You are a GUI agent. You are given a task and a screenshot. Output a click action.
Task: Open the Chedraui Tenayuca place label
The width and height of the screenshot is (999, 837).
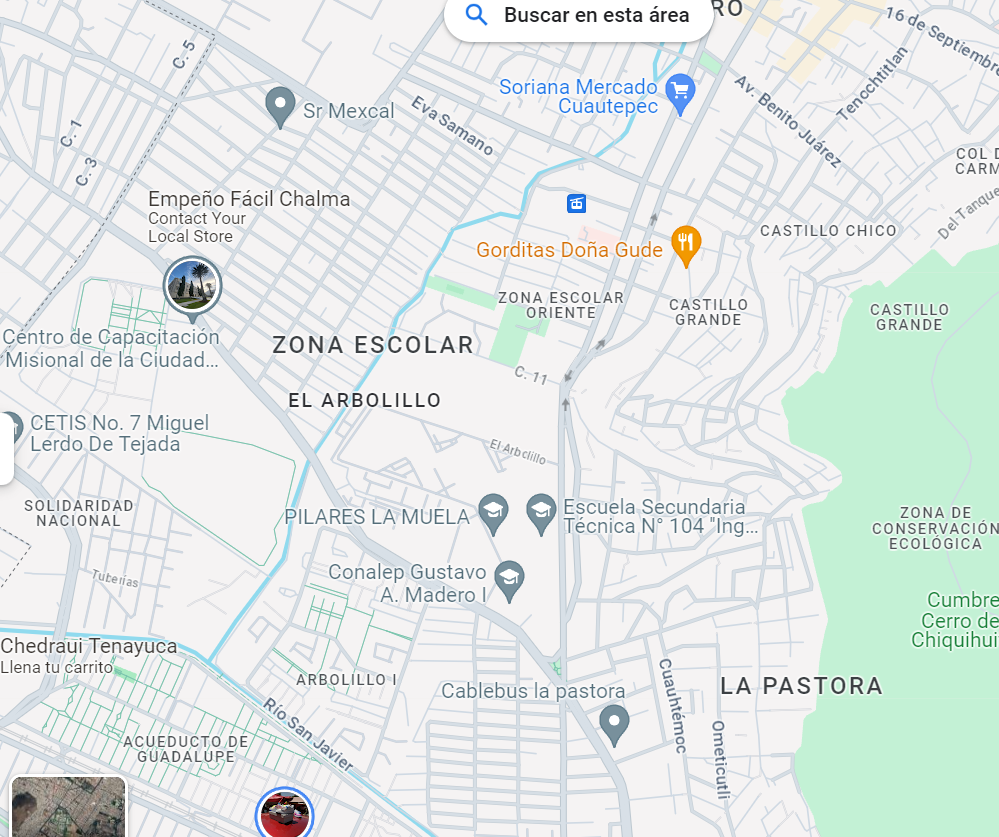click(88, 647)
